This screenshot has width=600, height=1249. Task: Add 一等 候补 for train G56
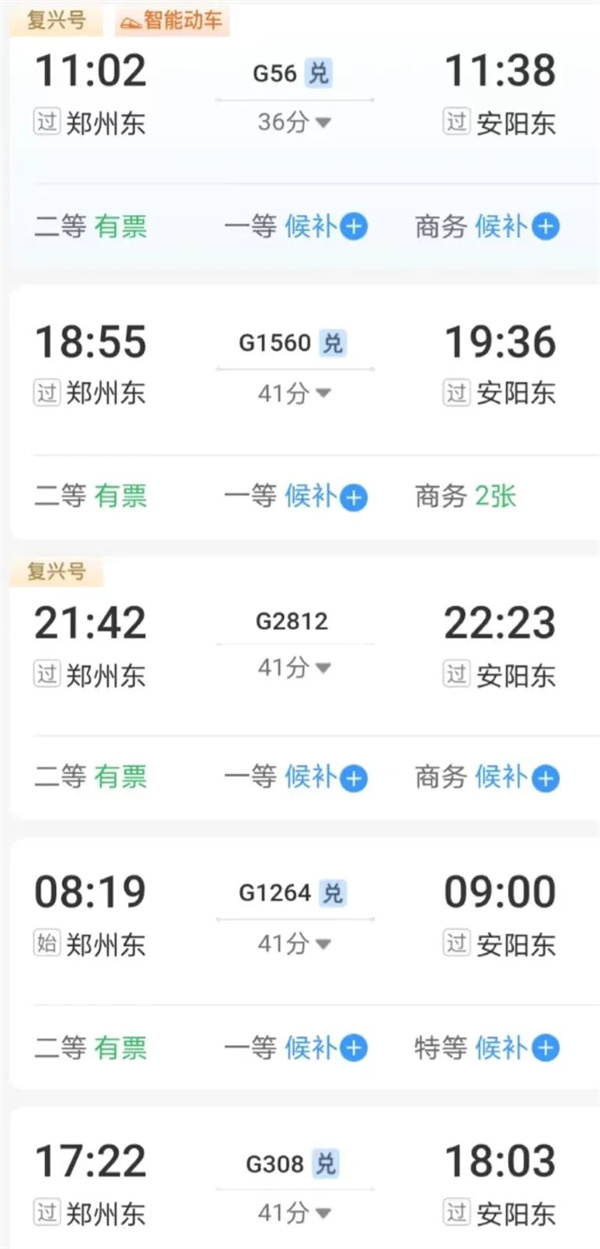click(354, 227)
